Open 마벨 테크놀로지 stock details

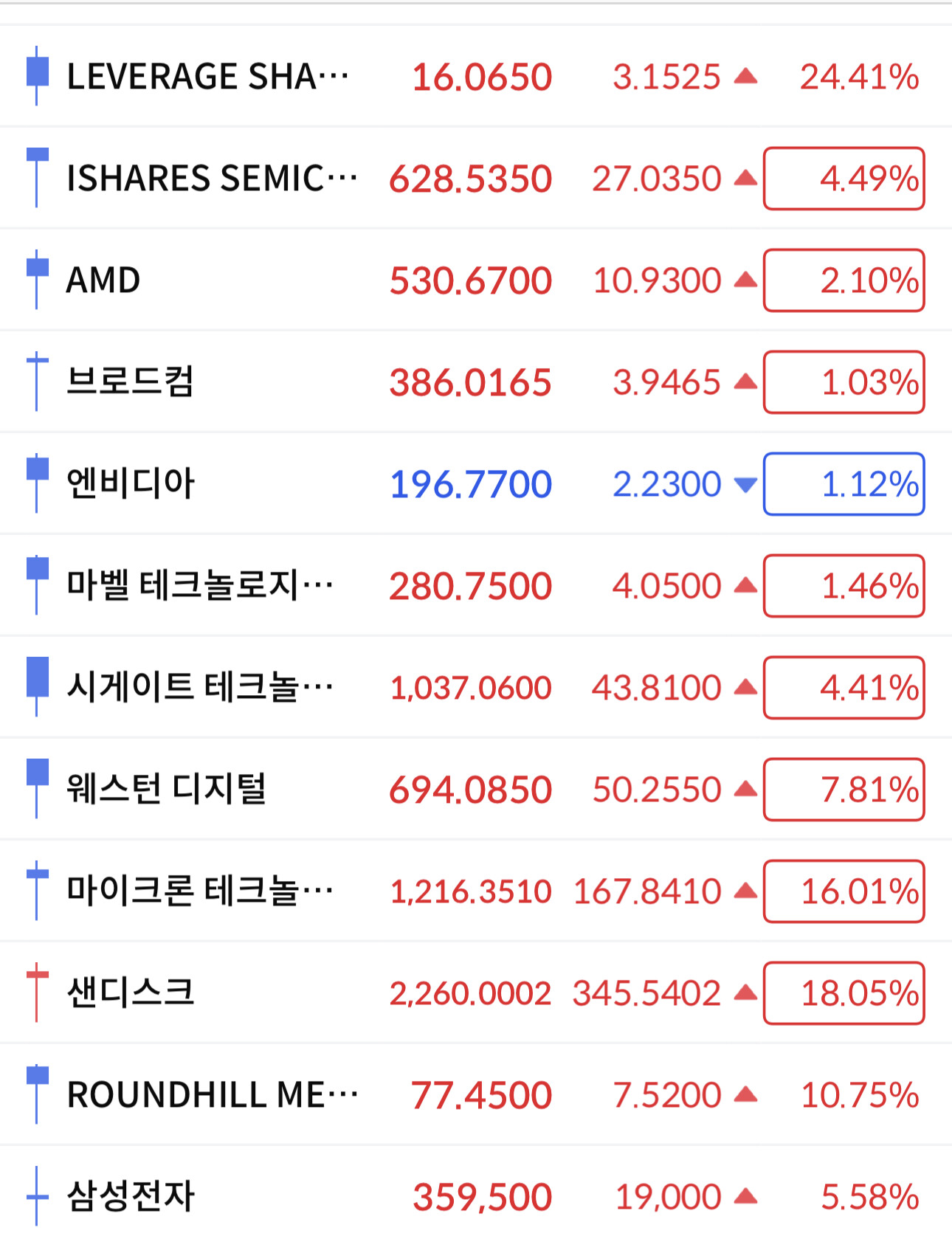click(476, 585)
